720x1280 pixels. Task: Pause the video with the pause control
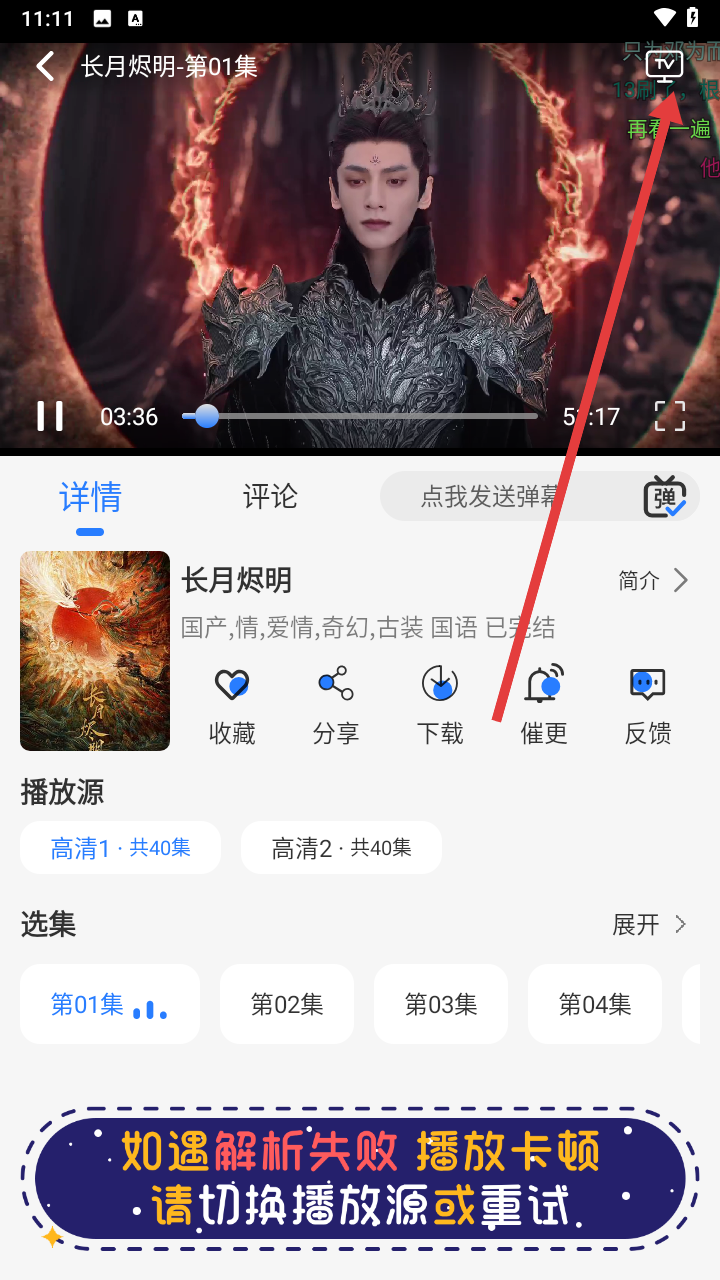coord(50,415)
